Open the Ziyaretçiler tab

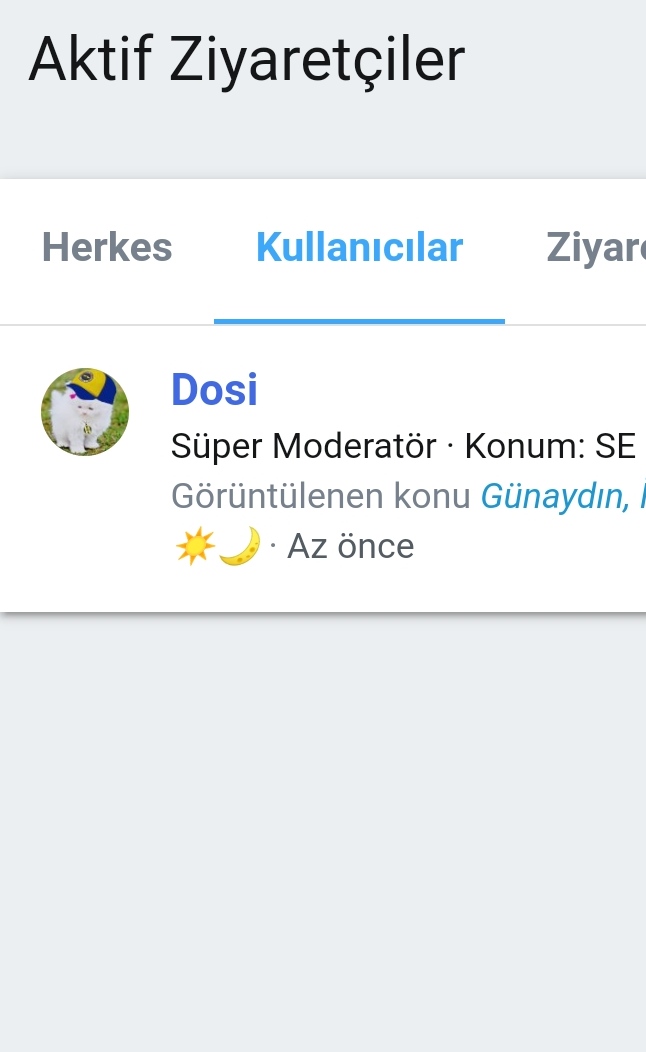[x=594, y=248]
